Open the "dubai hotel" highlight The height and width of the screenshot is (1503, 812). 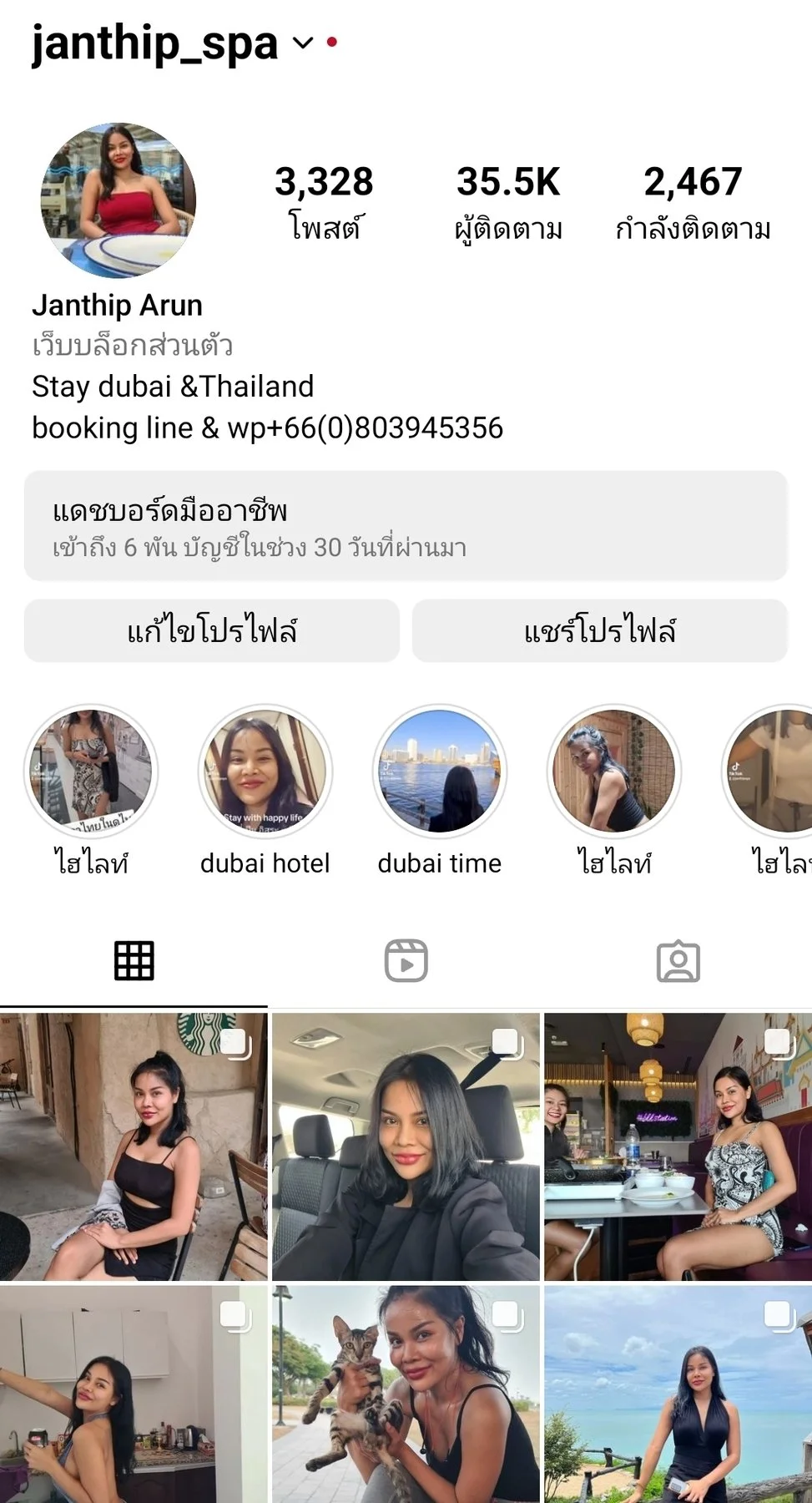pyautogui.click(x=265, y=771)
